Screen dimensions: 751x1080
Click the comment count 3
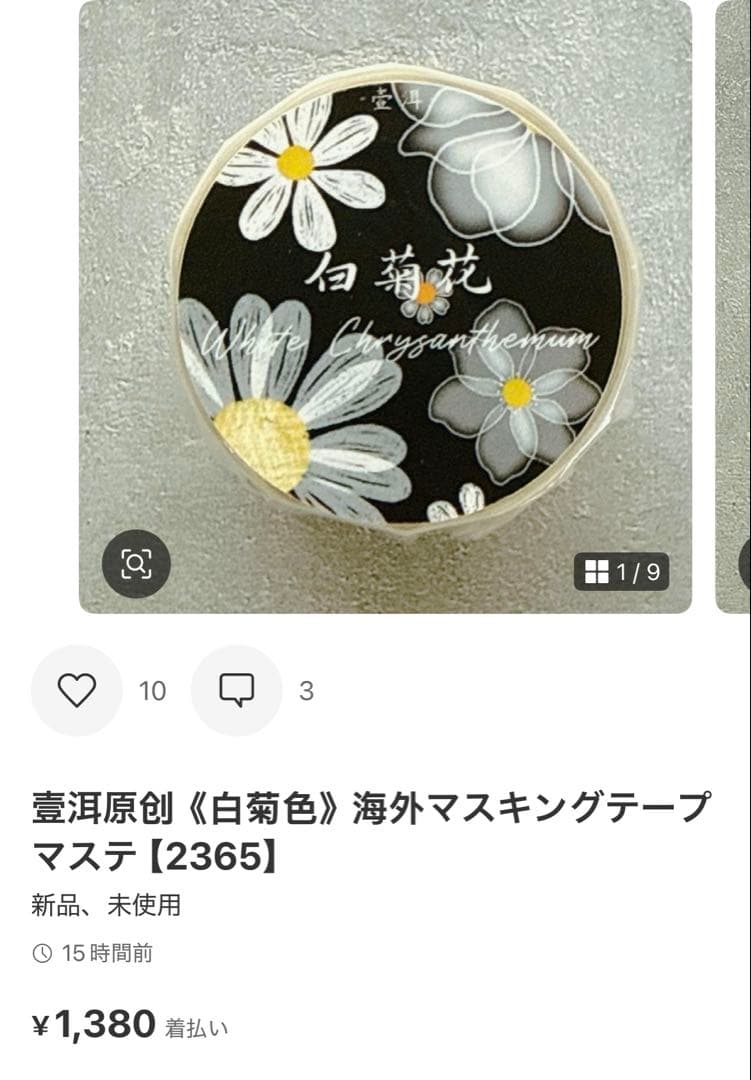pyautogui.click(x=305, y=690)
